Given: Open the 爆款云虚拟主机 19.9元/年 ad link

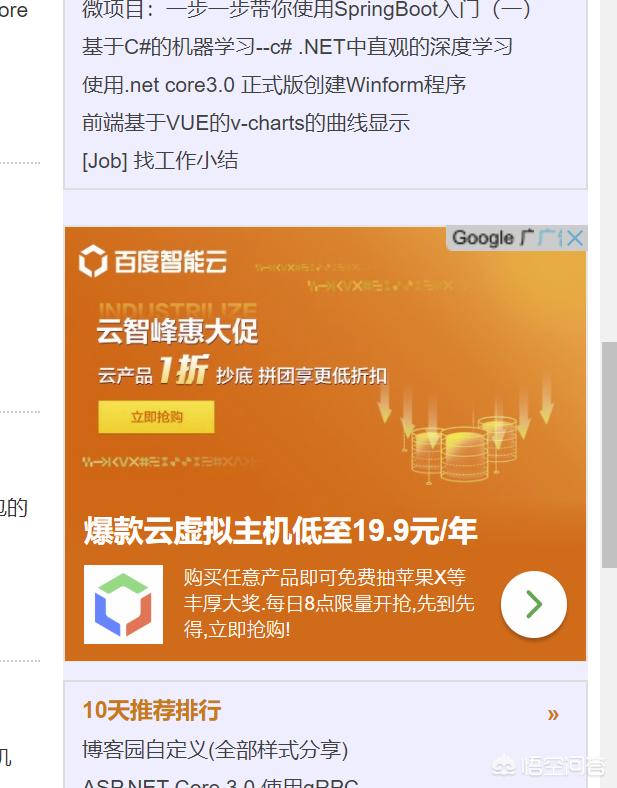Looking at the screenshot, I should pyautogui.click(x=280, y=531).
